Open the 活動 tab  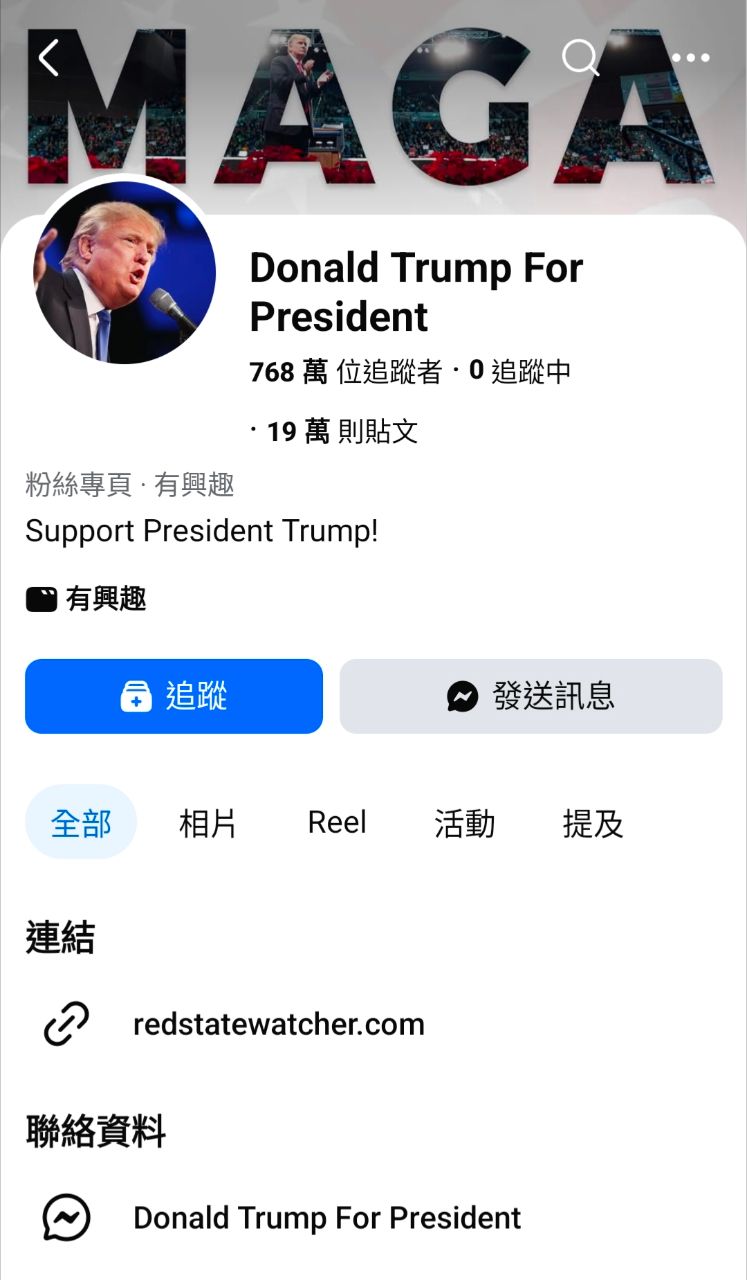[x=464, y=823]
